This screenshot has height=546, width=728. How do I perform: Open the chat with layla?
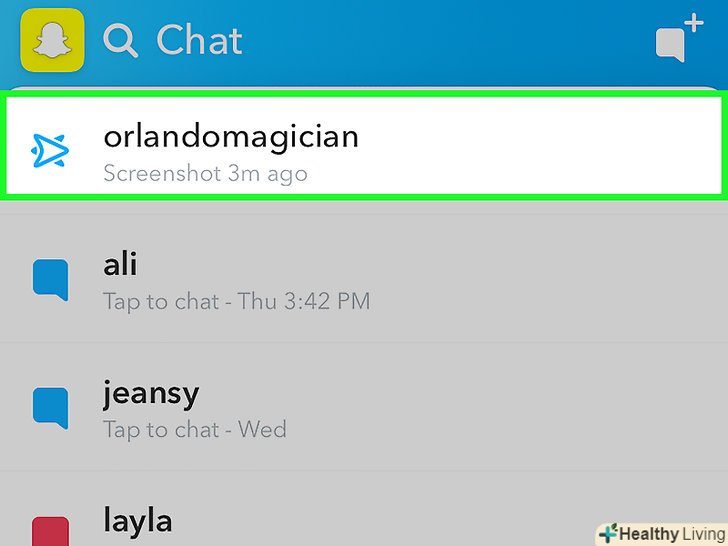(x=363, y=522)
